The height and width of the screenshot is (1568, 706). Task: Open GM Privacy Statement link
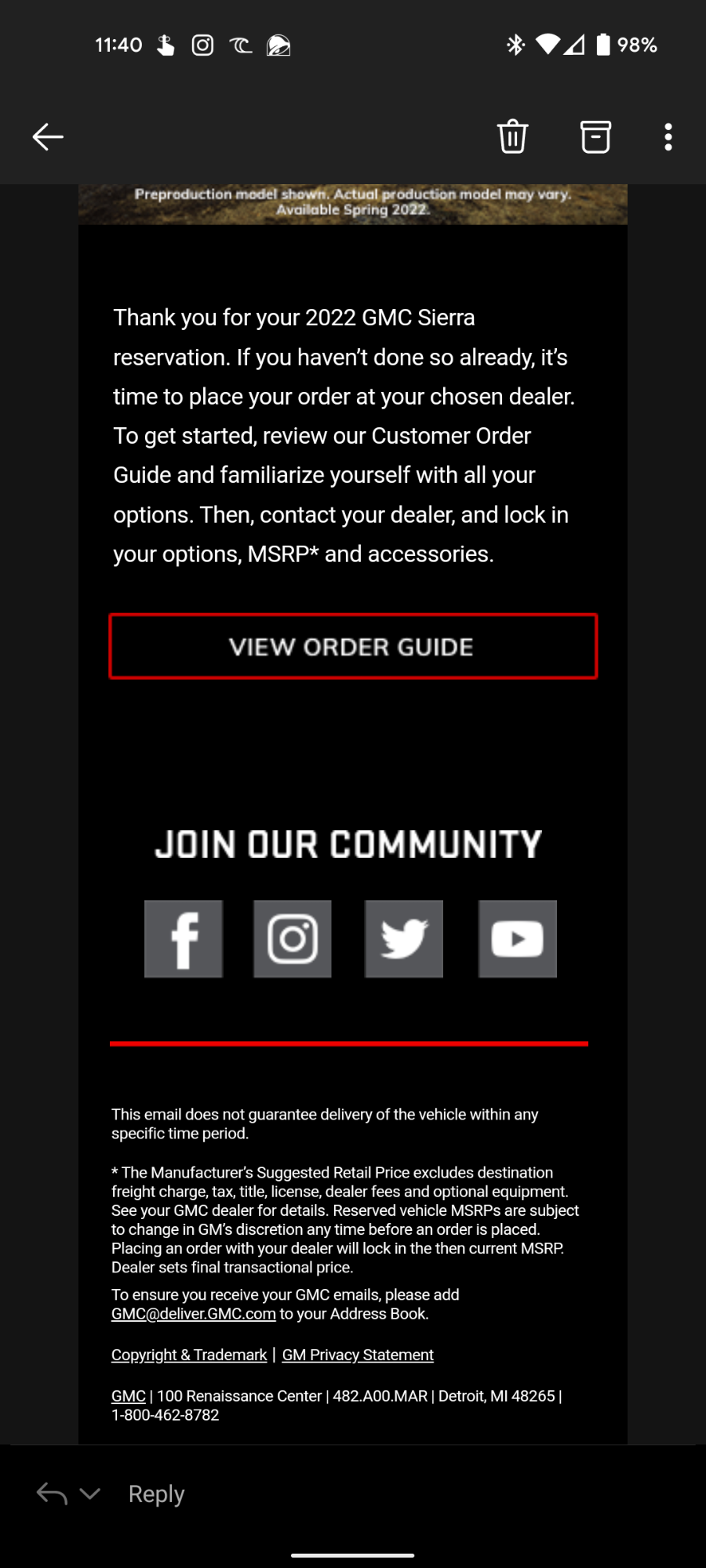(x=358, y=1355)
